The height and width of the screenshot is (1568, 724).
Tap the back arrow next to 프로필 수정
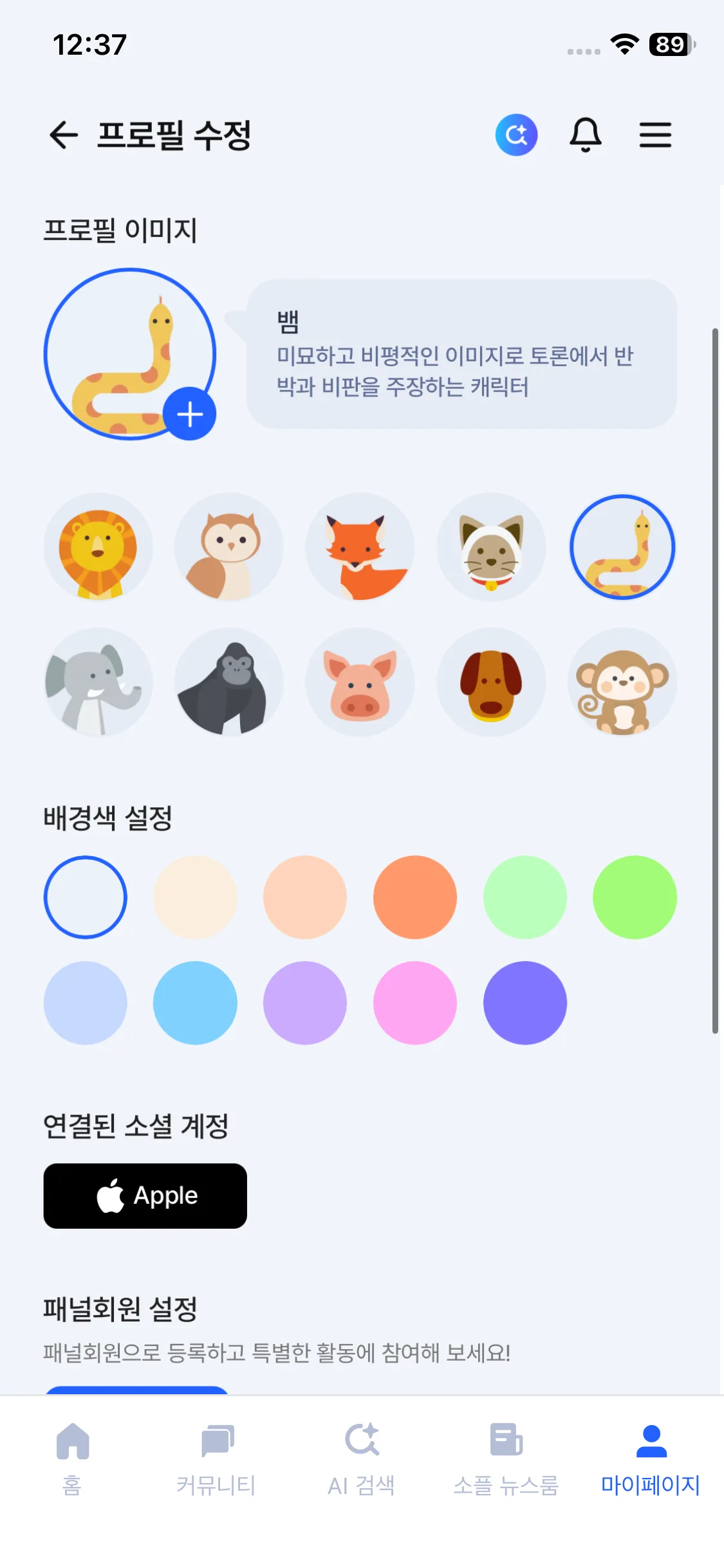pos(63,135)
